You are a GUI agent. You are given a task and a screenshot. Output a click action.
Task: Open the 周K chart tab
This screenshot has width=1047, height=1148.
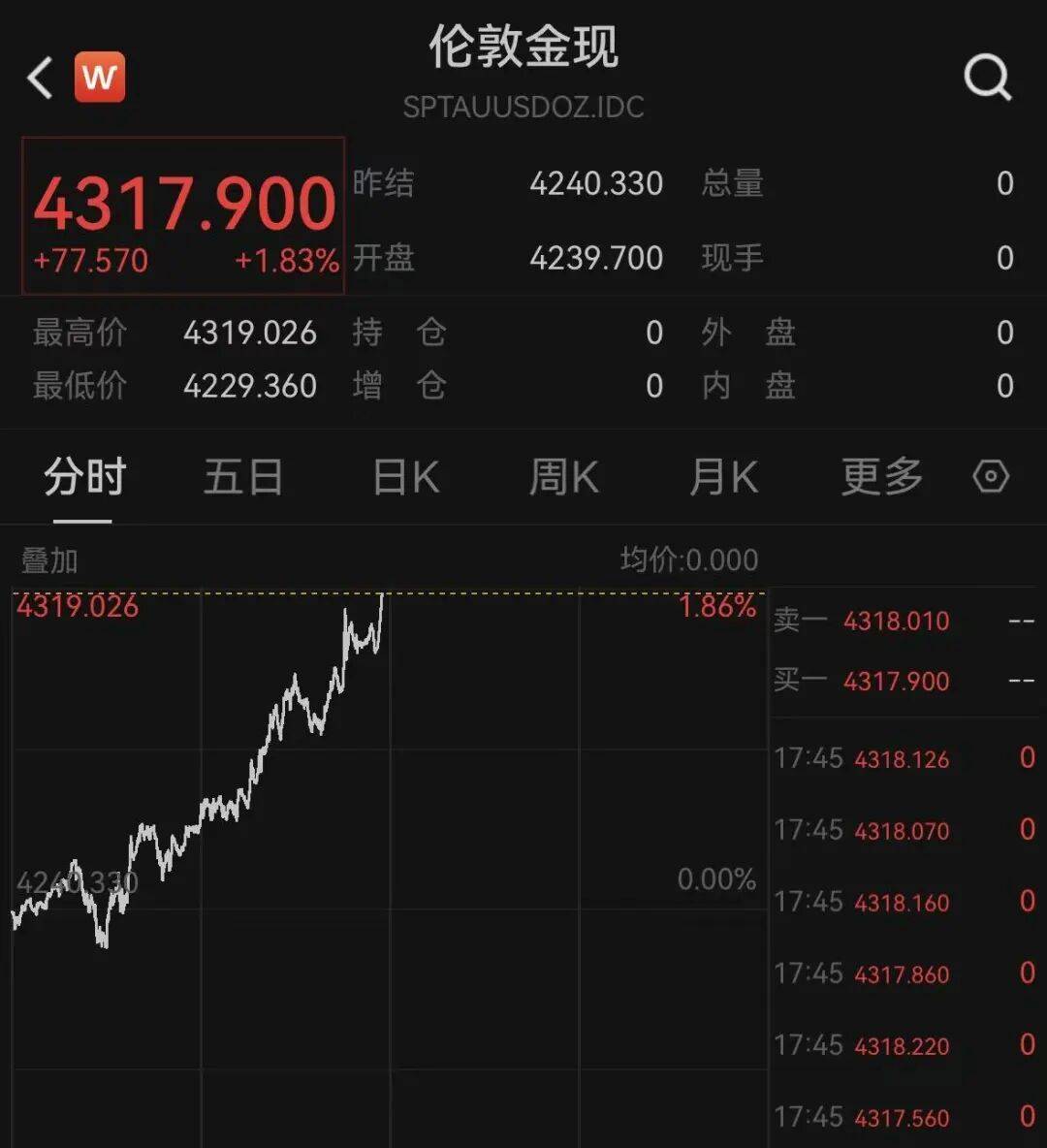coord(564,477)
